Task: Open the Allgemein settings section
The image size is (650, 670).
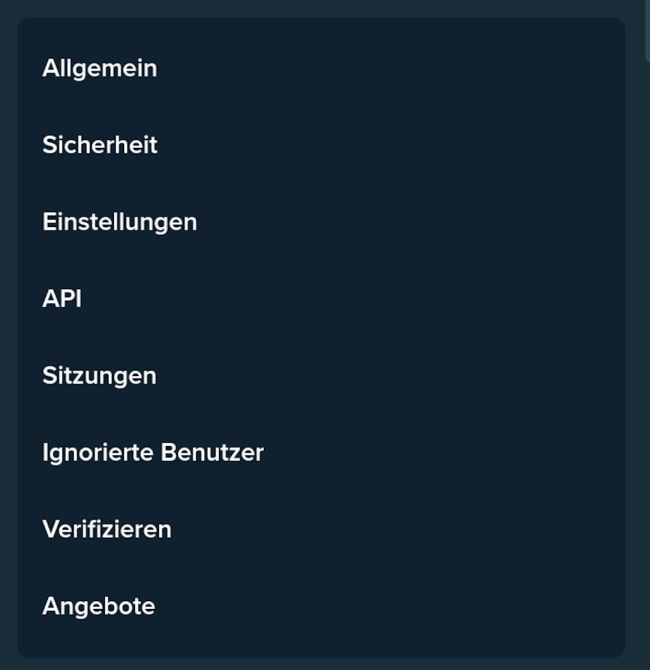Action: point(100,68)
